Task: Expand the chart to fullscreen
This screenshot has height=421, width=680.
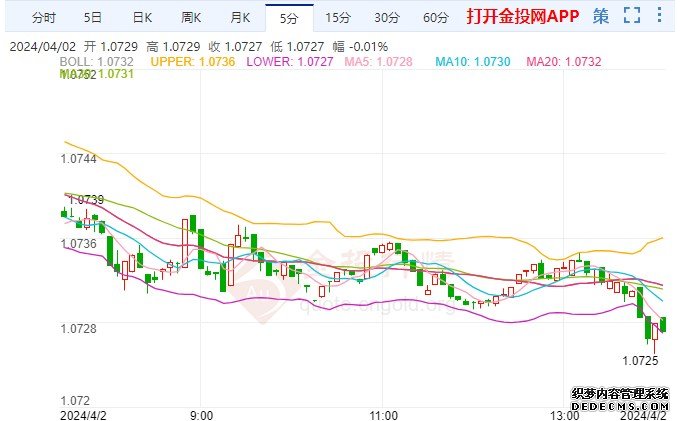Action: tap(630, 16)
